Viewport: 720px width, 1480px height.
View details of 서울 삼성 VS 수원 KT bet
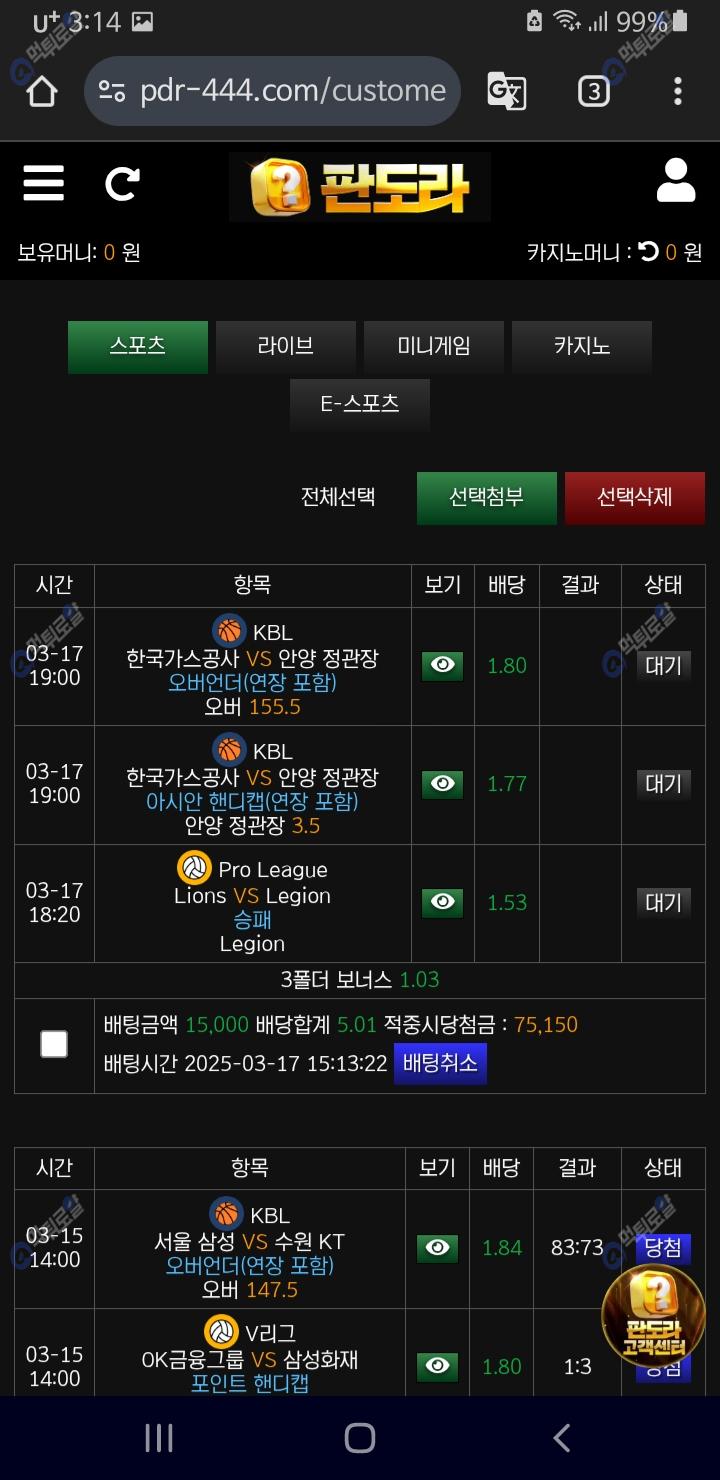pos(437,1248)
